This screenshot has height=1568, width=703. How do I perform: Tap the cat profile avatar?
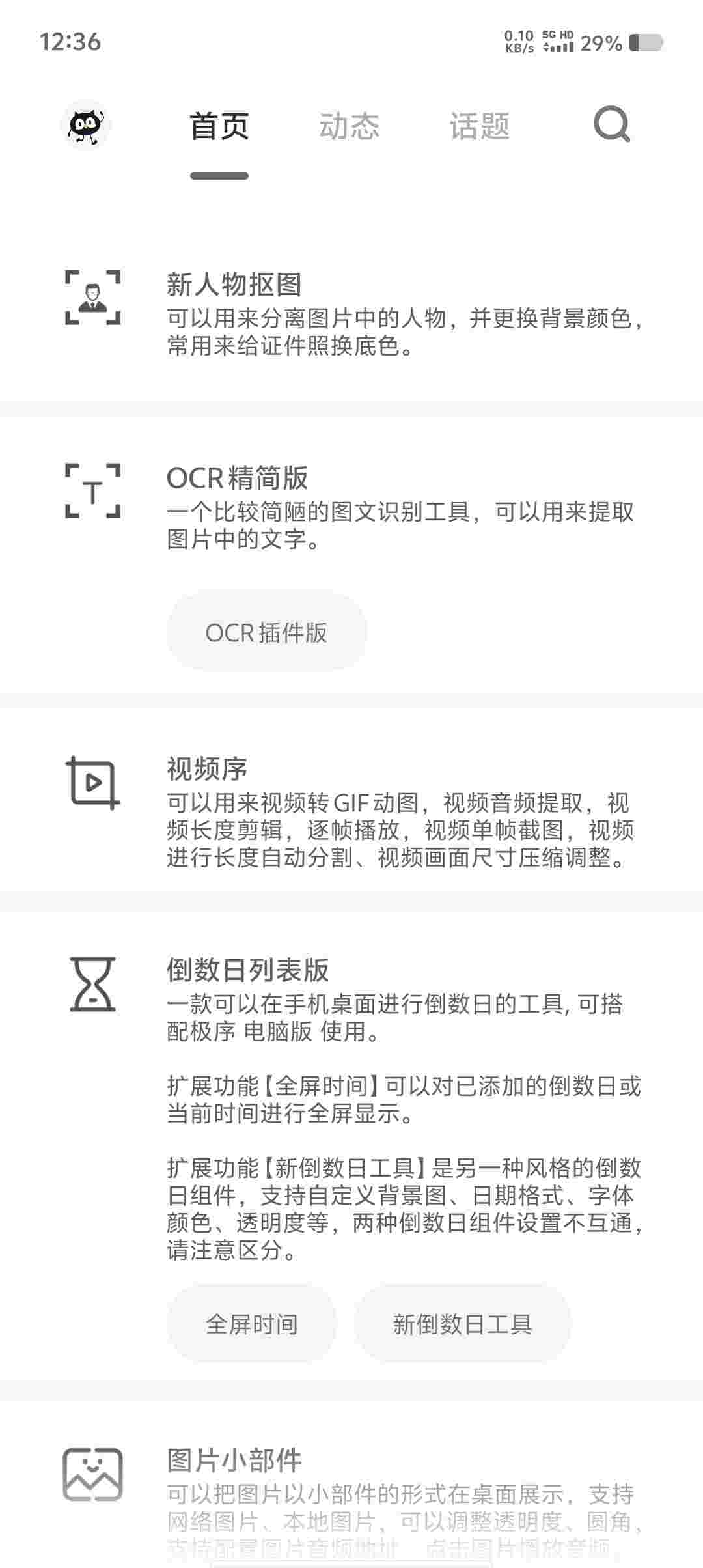point(87,124)
